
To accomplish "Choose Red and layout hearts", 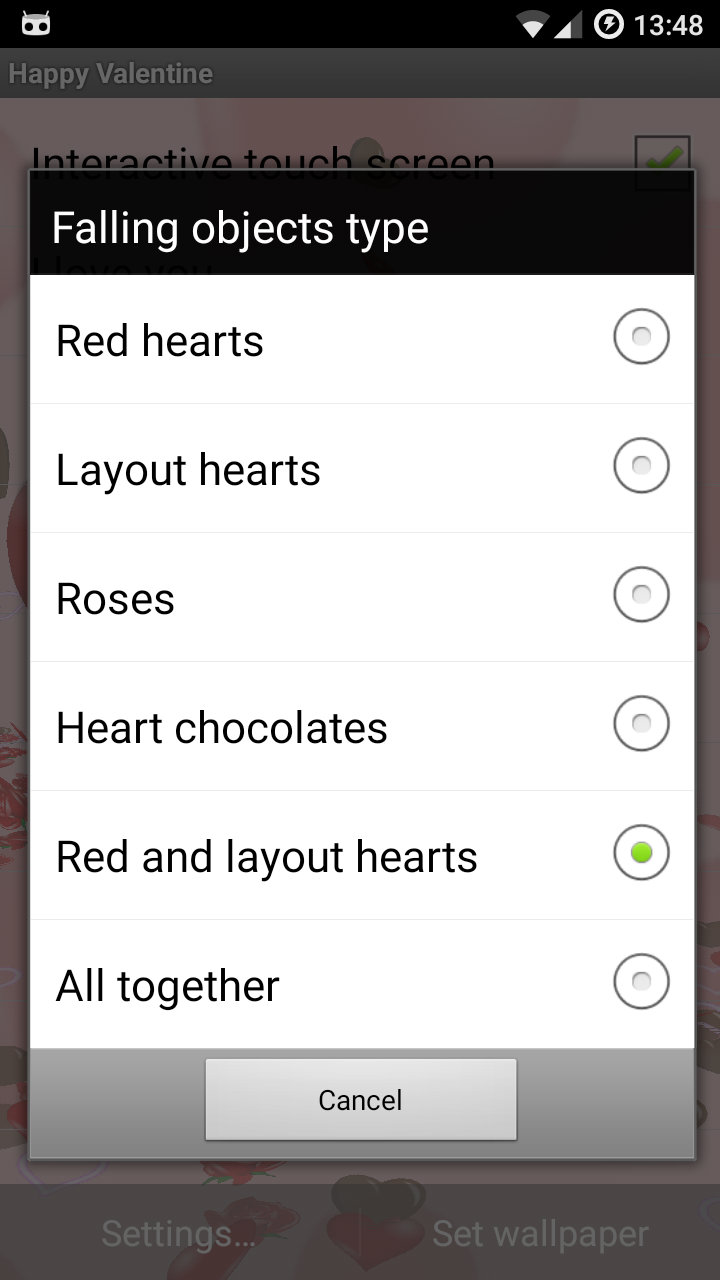I will (362, 856).
